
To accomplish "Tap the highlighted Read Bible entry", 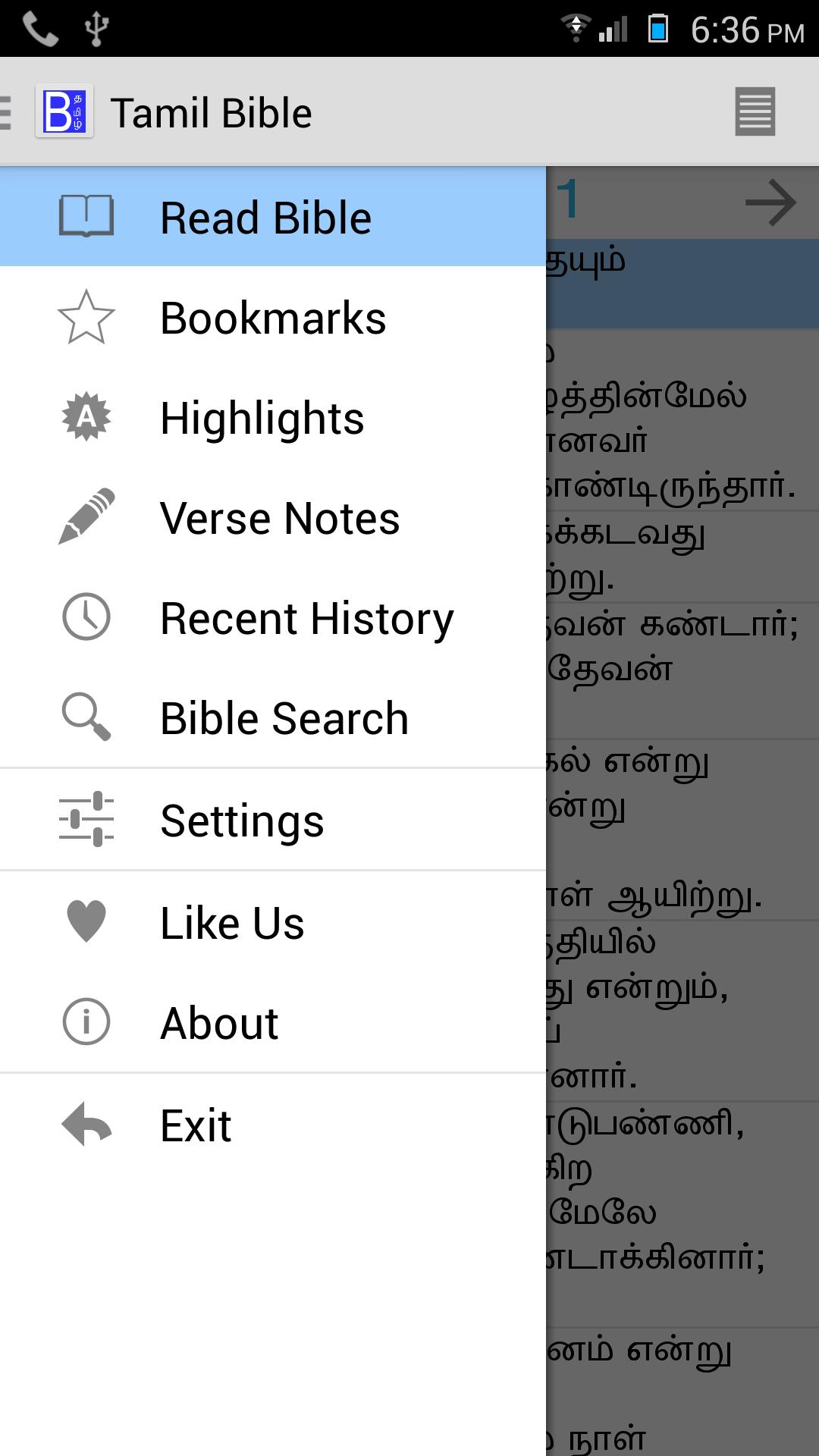I will (265, 216).
